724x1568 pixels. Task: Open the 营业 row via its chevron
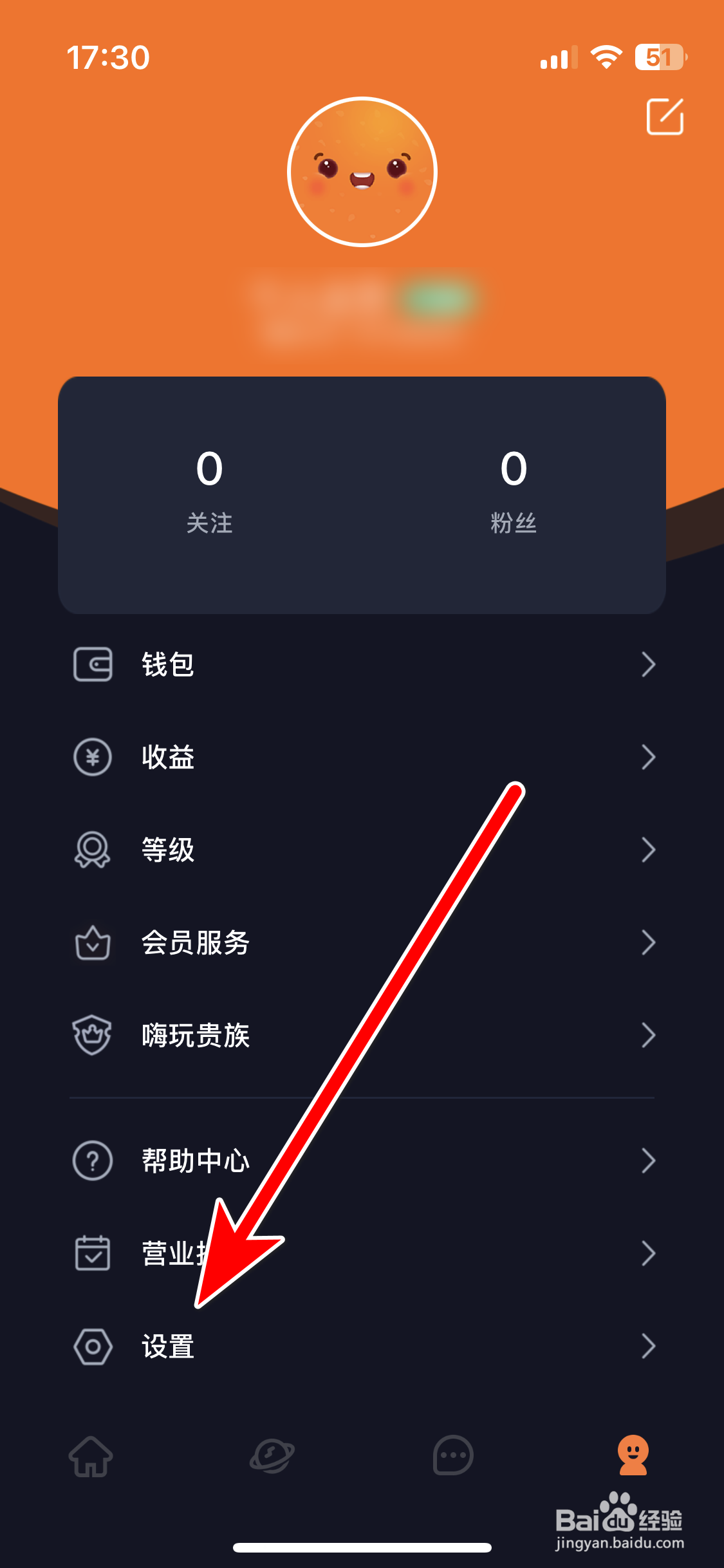point(649,1253)
